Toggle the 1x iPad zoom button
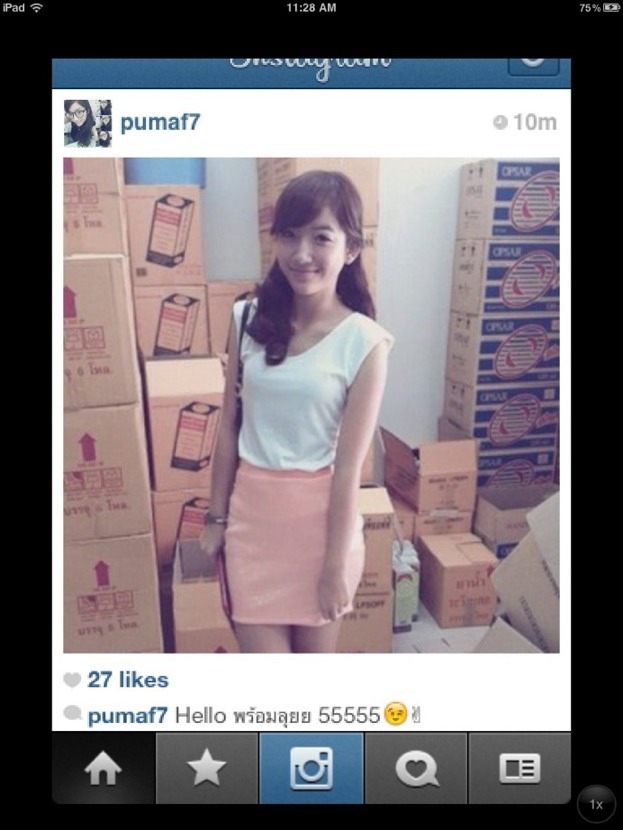 click(596, 803)
